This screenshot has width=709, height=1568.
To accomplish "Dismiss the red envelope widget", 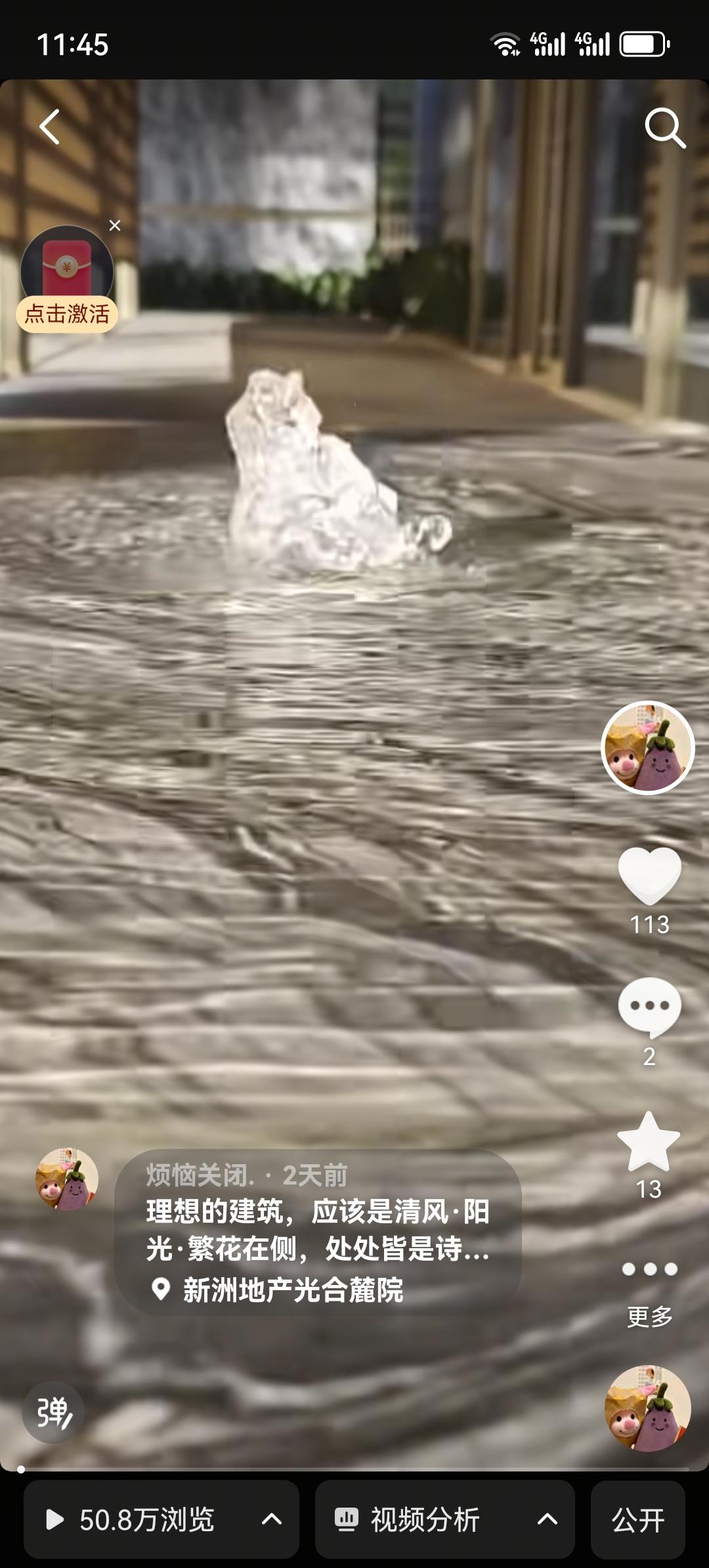I will click(115, 226).
